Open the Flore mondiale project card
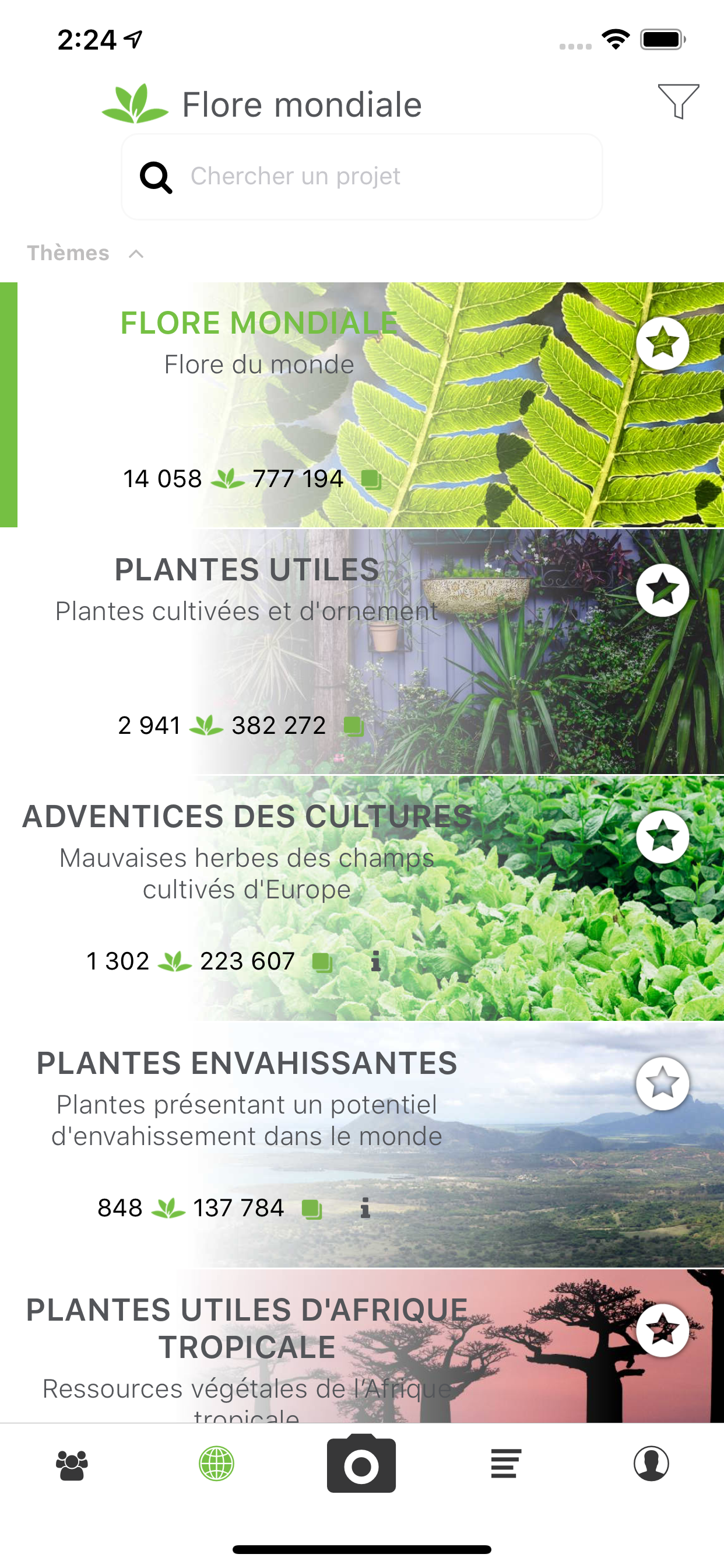 coord(362,405)
